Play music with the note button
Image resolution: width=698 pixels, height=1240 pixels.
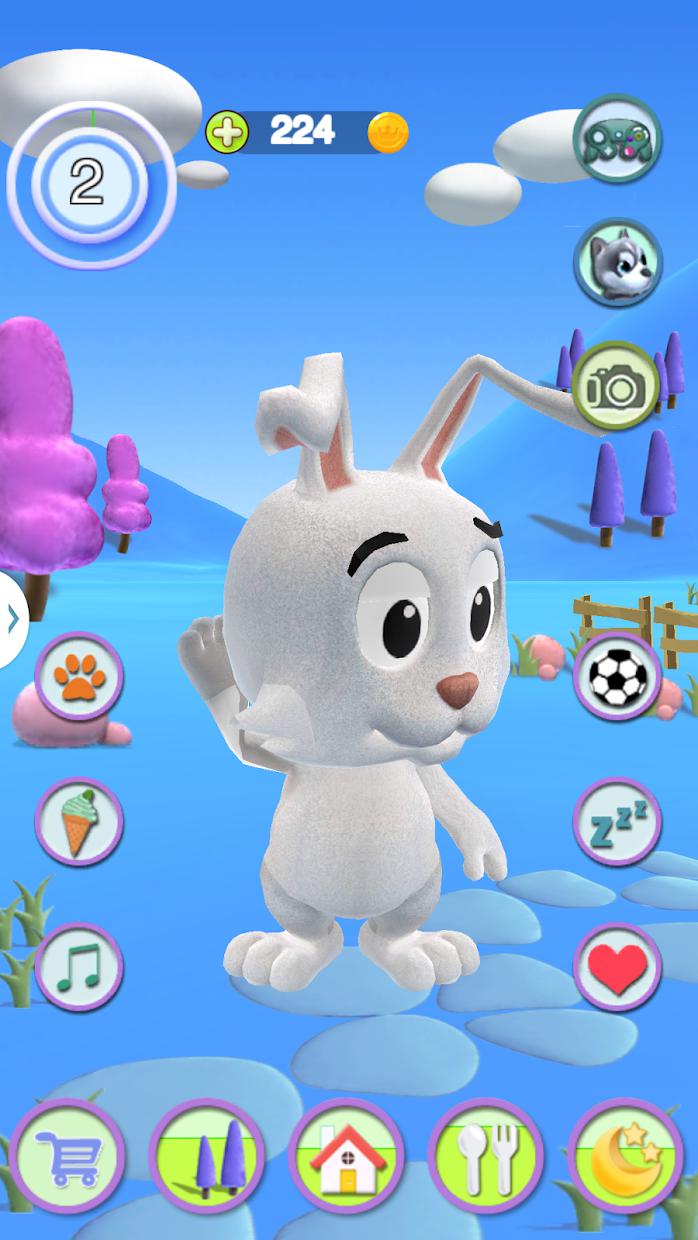[79, 967]
